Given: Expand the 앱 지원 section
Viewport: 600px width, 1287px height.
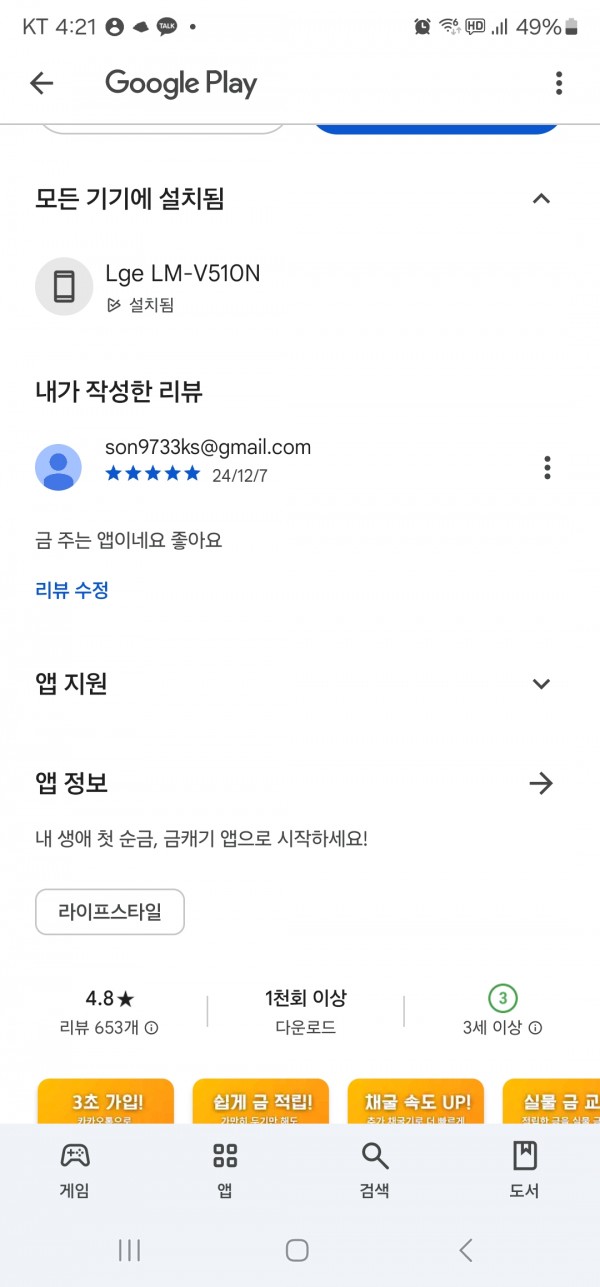Looking at the screenshot, I should pyautogui.click(x=541, y=684).
